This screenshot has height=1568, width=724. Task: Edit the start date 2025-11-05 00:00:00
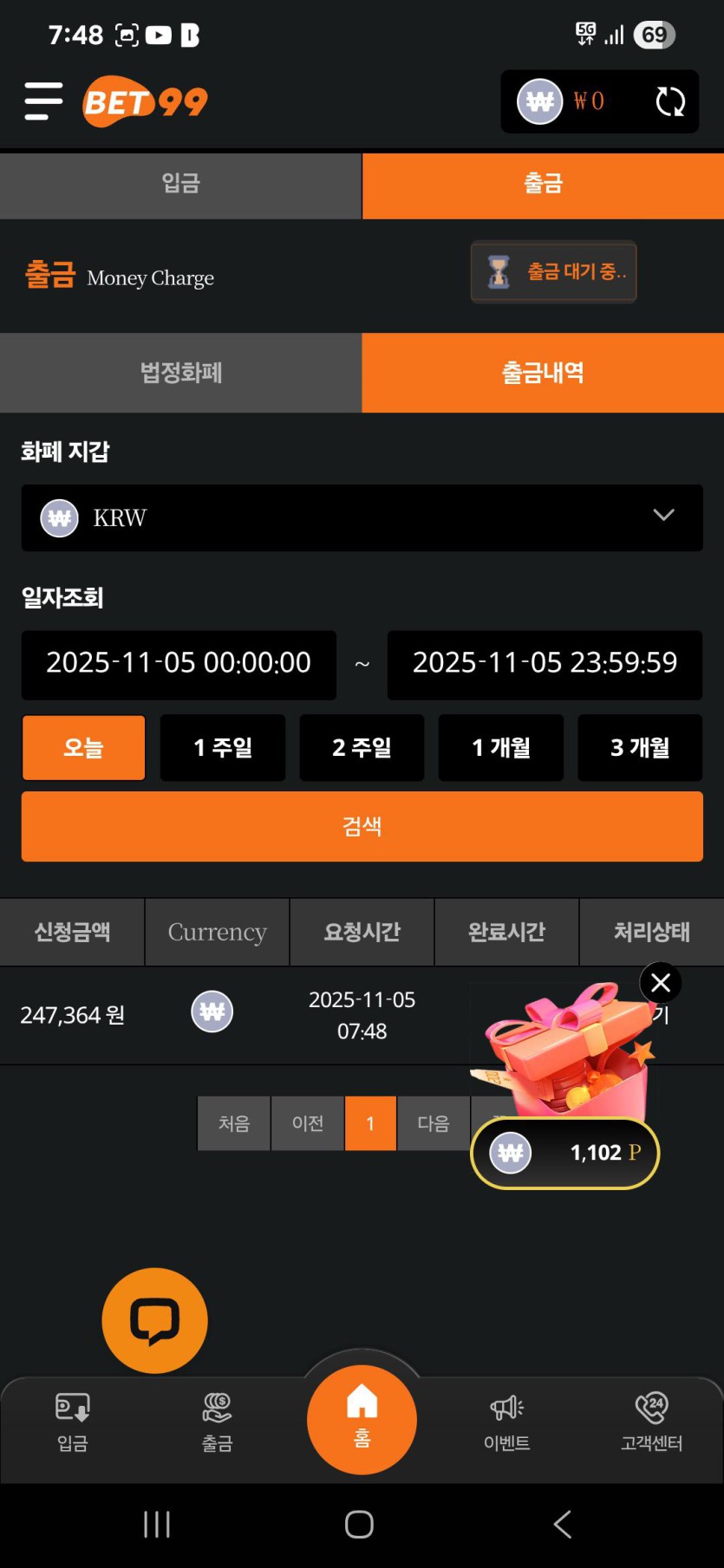coord(179,664)
